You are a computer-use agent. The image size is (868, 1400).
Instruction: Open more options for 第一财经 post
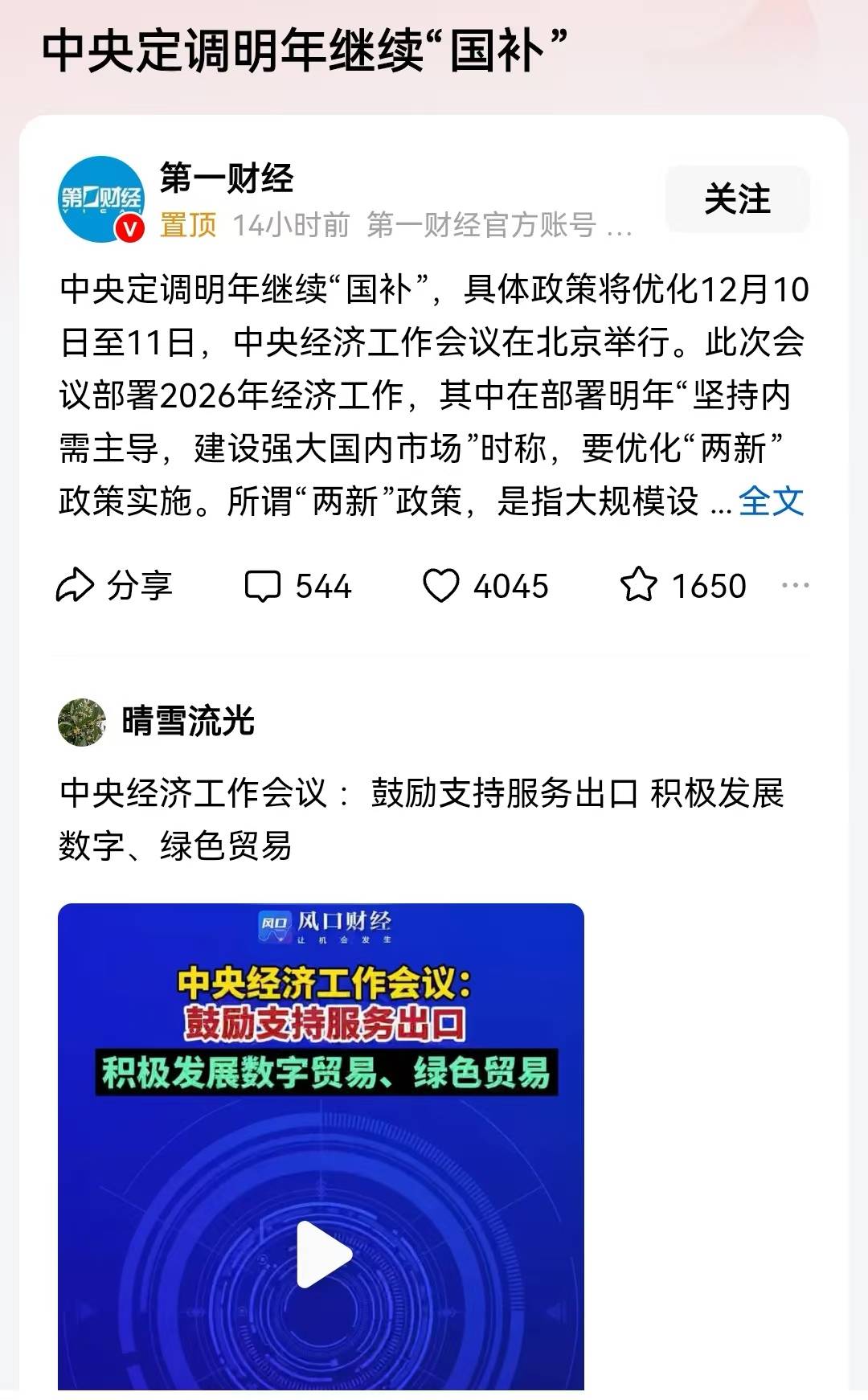tap(795, 585)
